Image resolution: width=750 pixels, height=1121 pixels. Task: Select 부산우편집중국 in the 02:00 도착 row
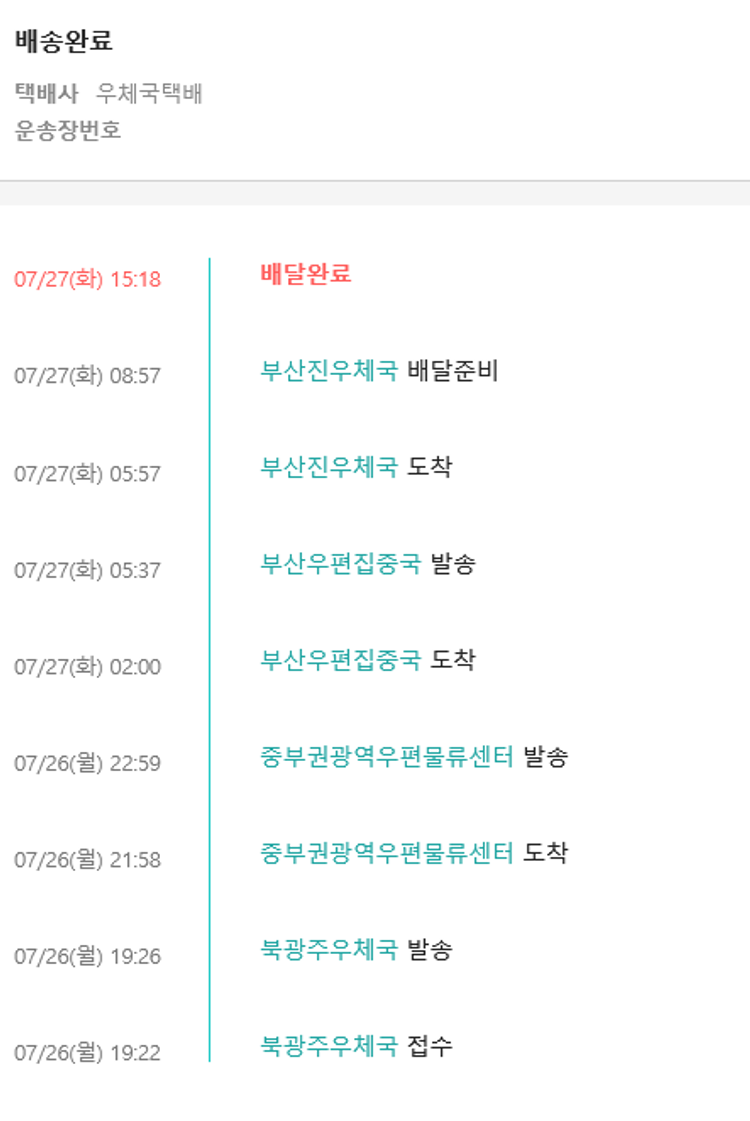pos(340,660)
